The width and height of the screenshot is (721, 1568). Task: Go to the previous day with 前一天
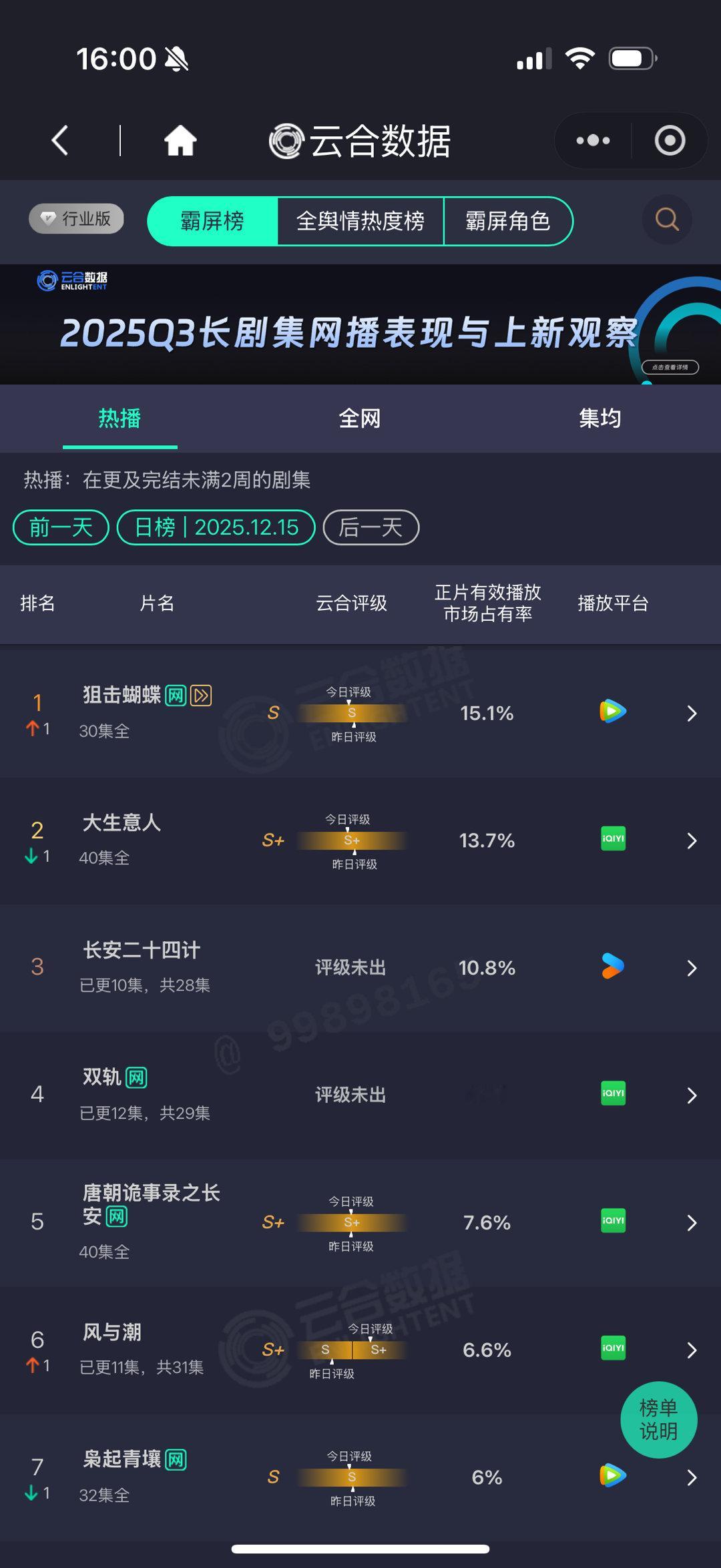[x=60, y=527]
